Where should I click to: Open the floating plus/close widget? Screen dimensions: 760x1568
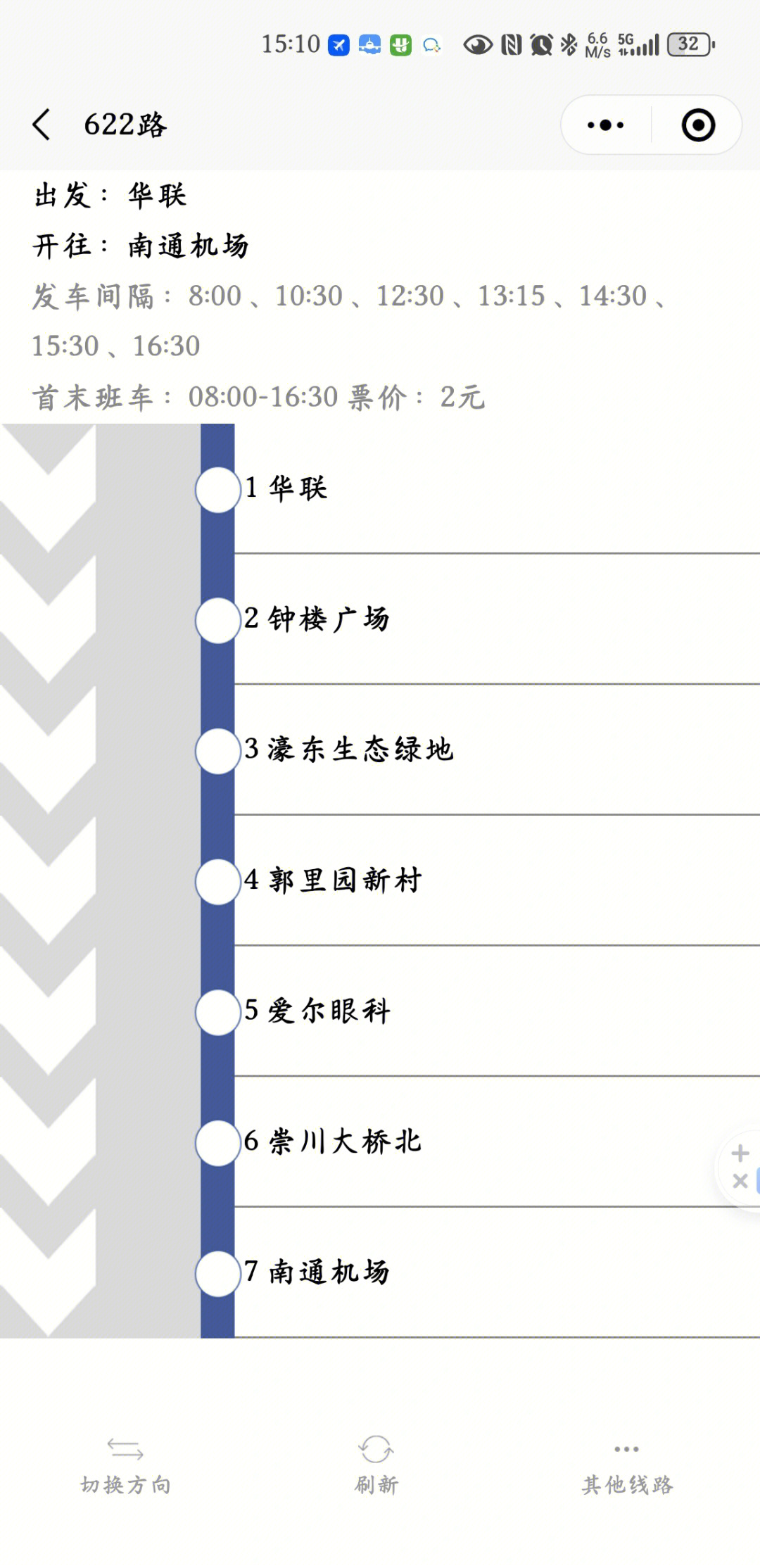click(x=740, y=1168)
